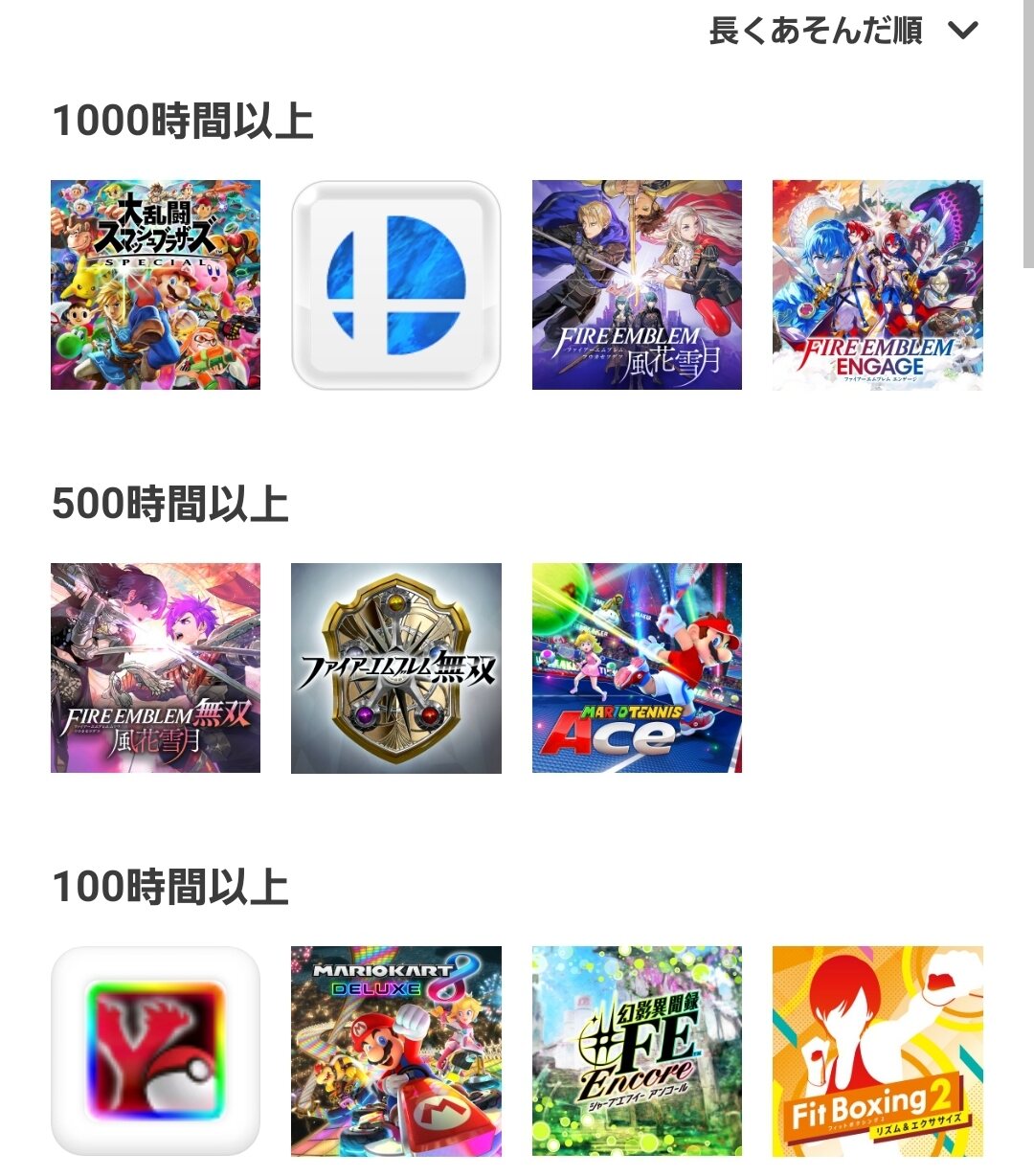
Task: Open Fire Emblem Engage game tile
Action: pyautogui.click(x=877, y=284)
